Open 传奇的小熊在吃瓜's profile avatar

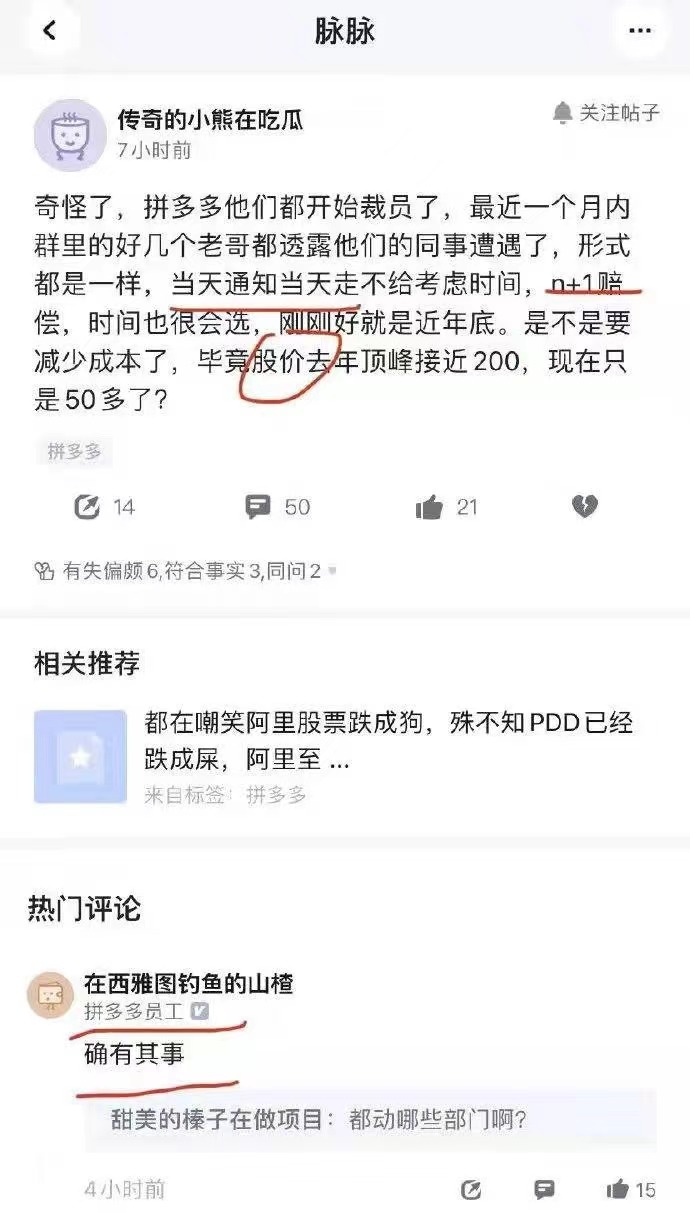tap(70, 135)
